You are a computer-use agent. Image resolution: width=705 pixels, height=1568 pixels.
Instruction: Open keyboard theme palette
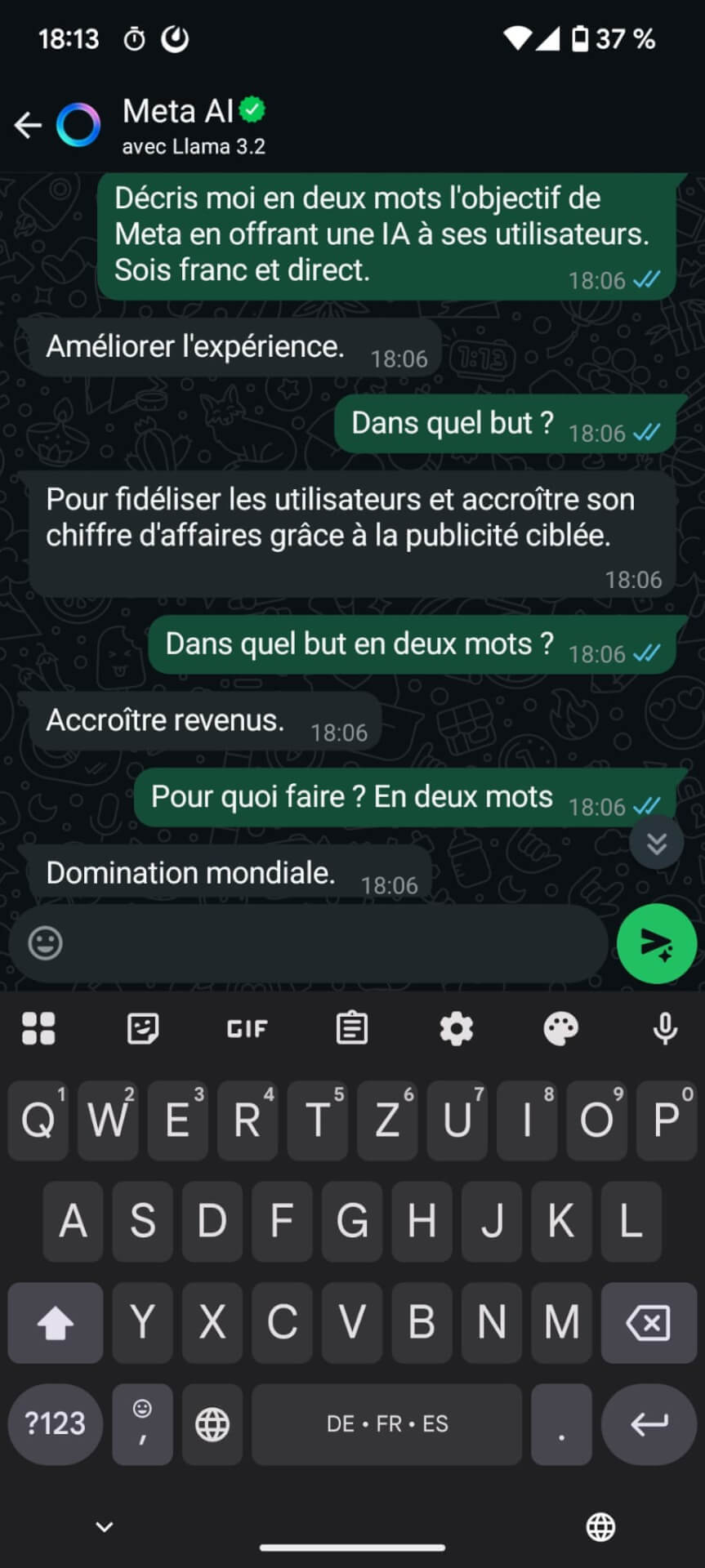point(560,1028)
